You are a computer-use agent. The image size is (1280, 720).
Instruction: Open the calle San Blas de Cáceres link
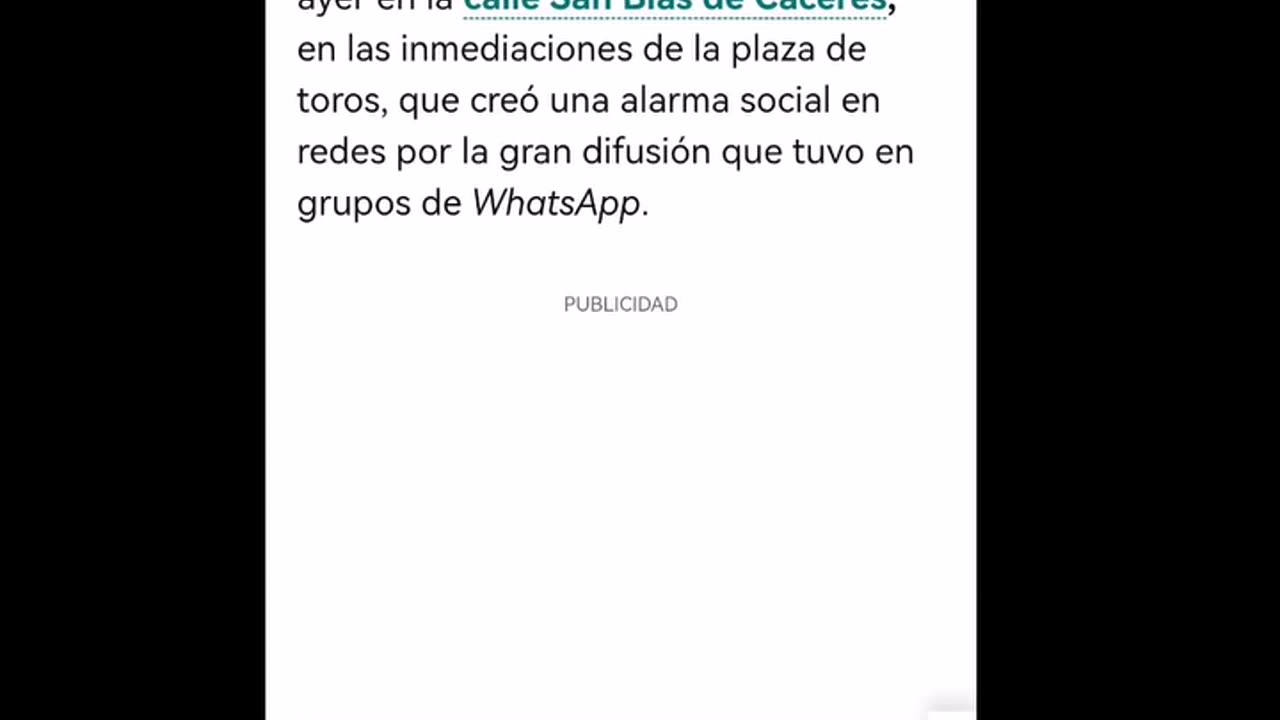tap(675, 6)
